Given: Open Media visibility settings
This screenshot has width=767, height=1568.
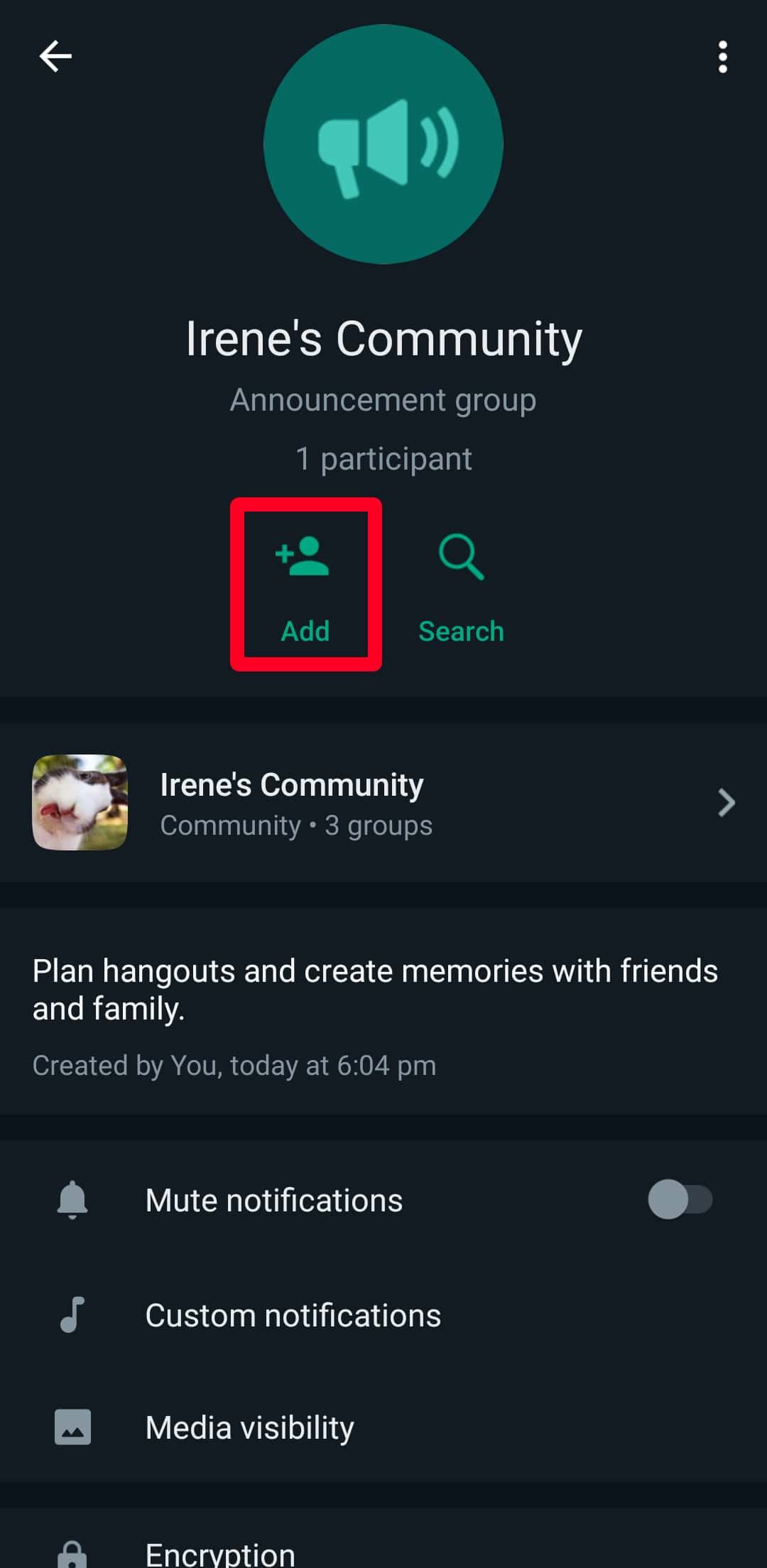Looking at the screenshot, I should coord(249,1427).
